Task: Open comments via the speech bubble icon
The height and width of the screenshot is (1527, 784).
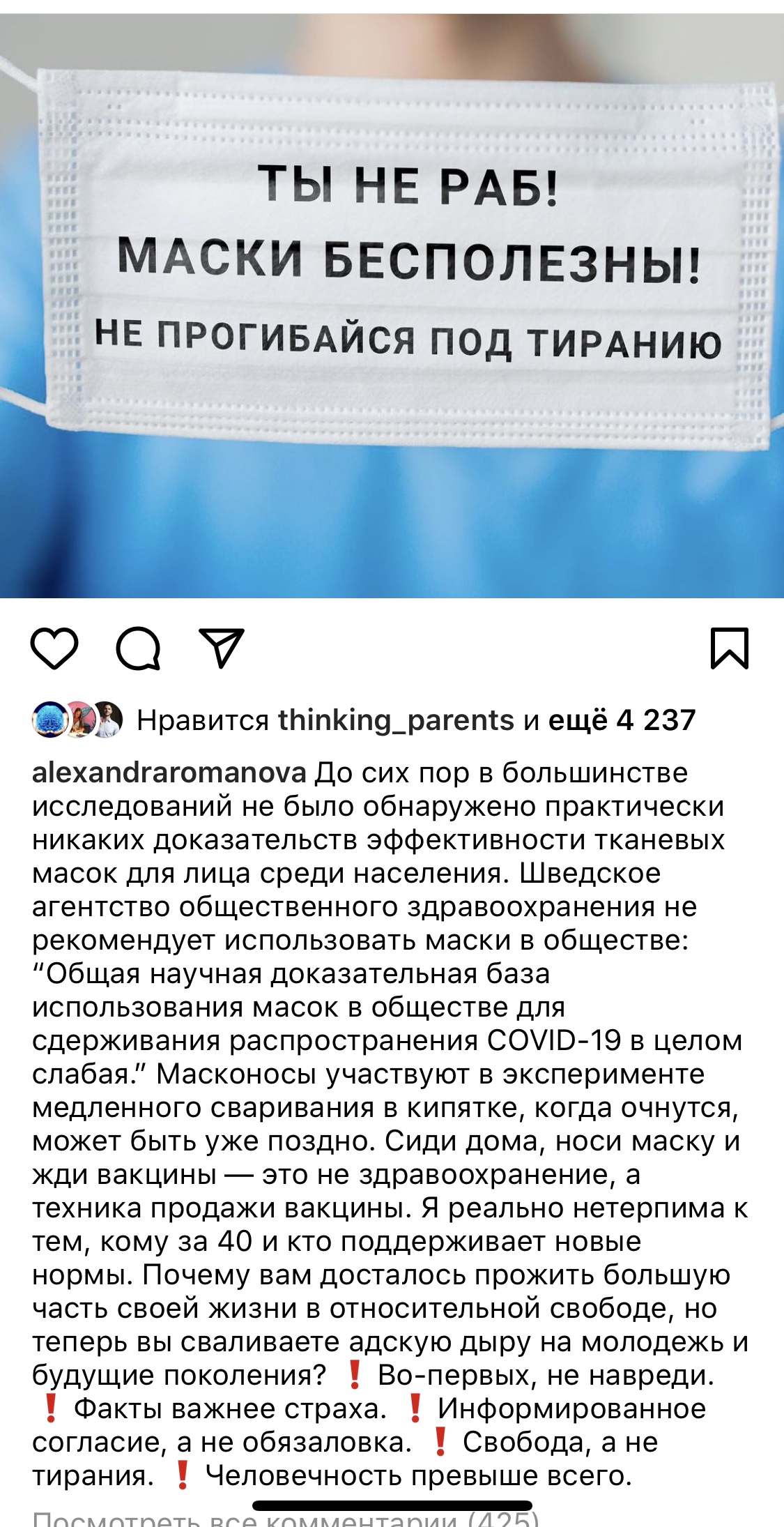Action: tap(138, 648)
